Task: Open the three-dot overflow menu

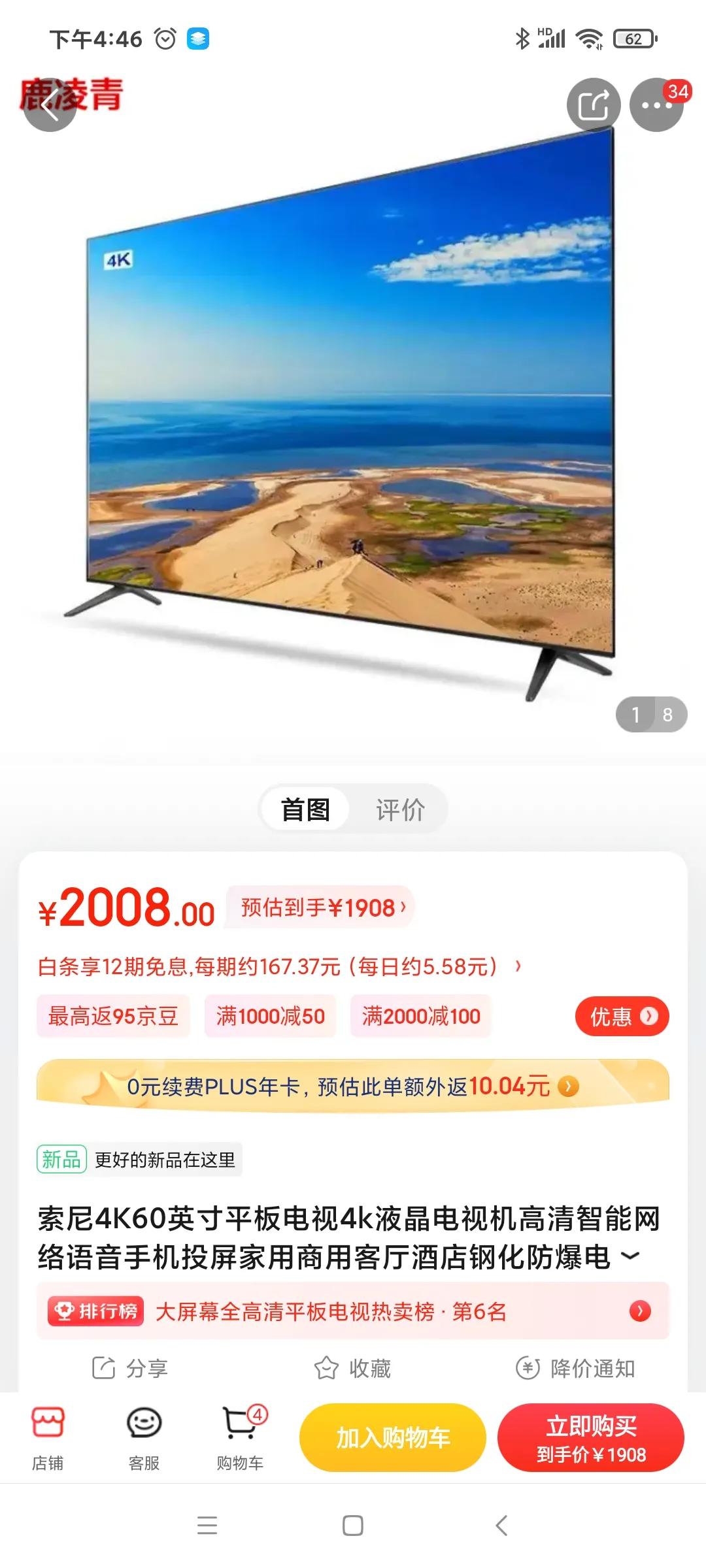Action: (x=656, y=105)
